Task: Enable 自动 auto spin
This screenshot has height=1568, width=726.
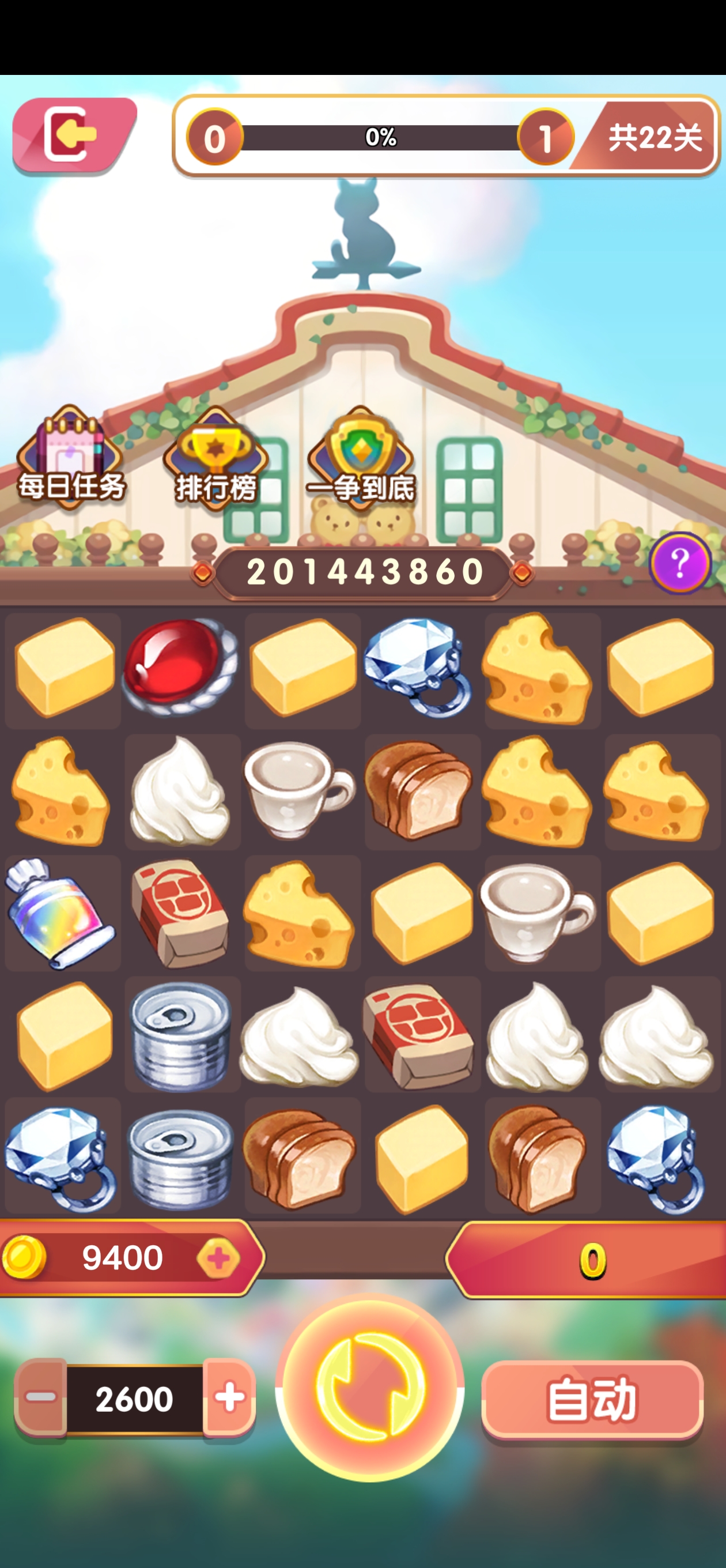Action: 592,1400
